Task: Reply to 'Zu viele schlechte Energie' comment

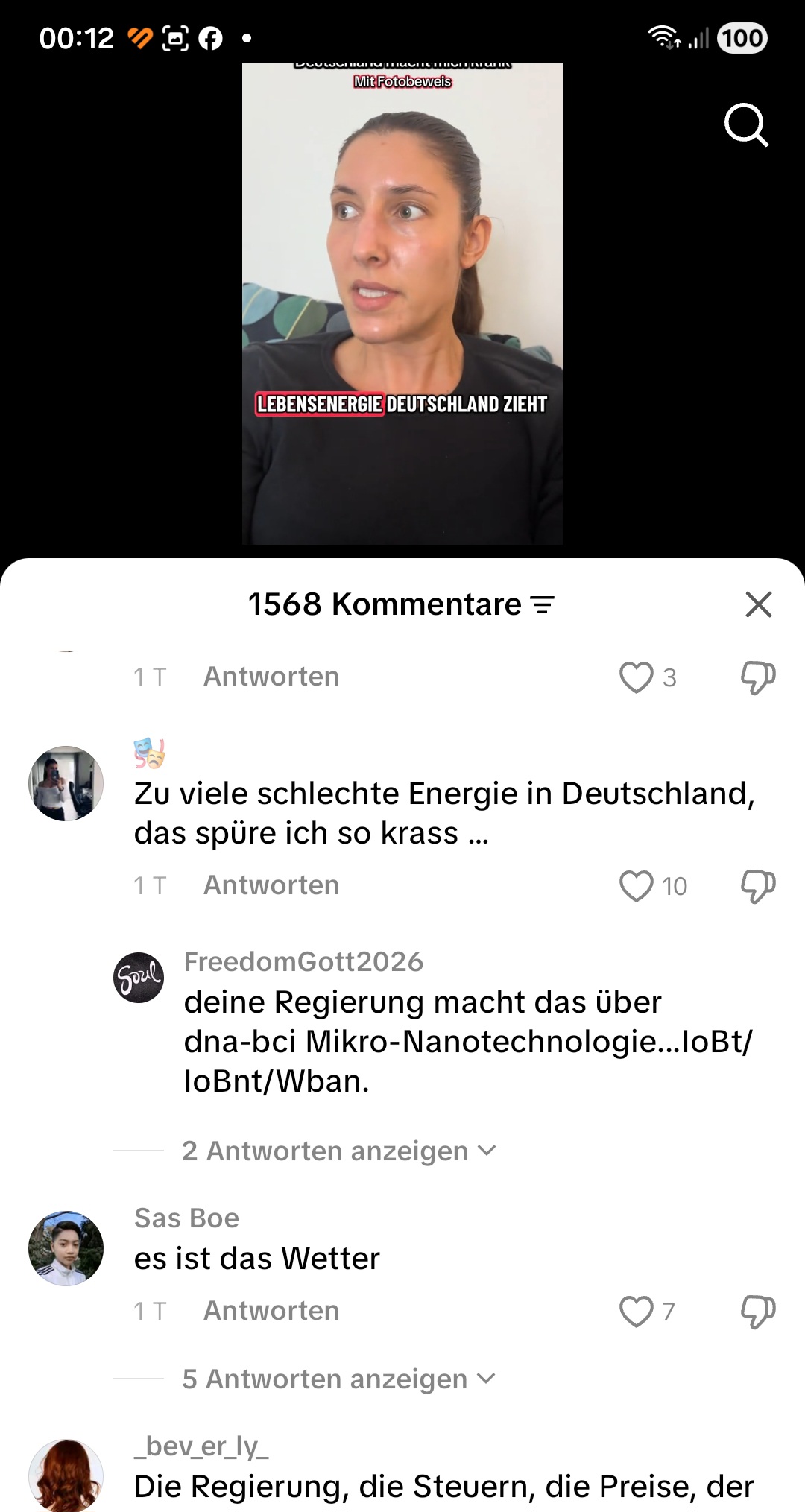Action: point(271,885)
